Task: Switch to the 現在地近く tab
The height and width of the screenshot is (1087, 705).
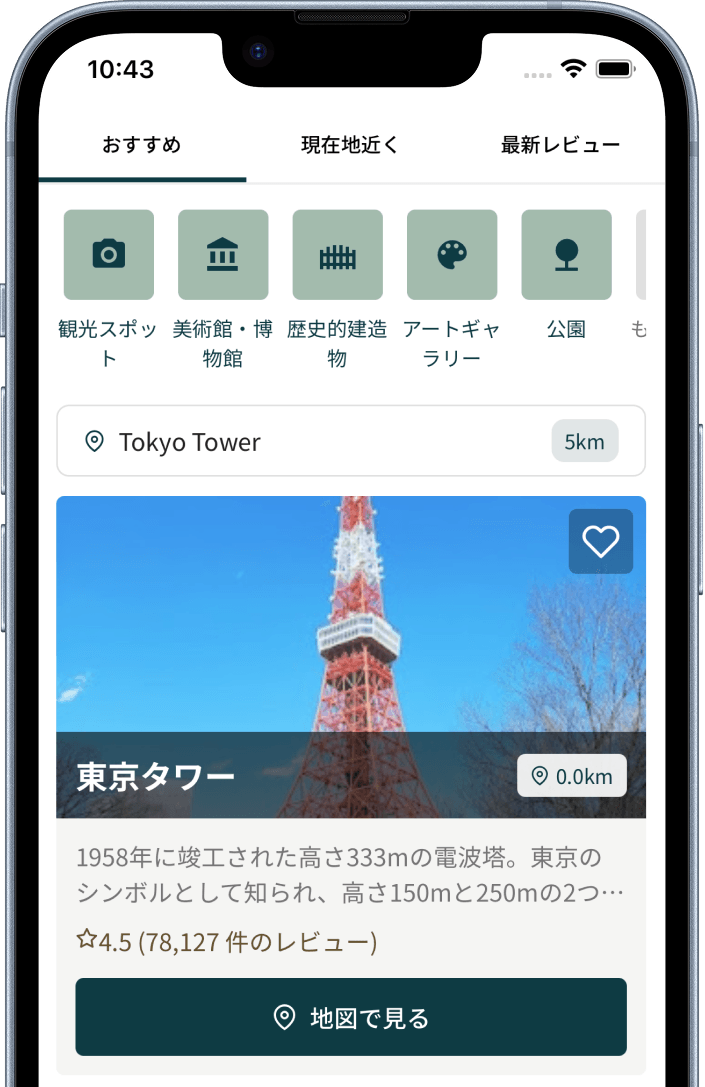Action: [350, 145]
